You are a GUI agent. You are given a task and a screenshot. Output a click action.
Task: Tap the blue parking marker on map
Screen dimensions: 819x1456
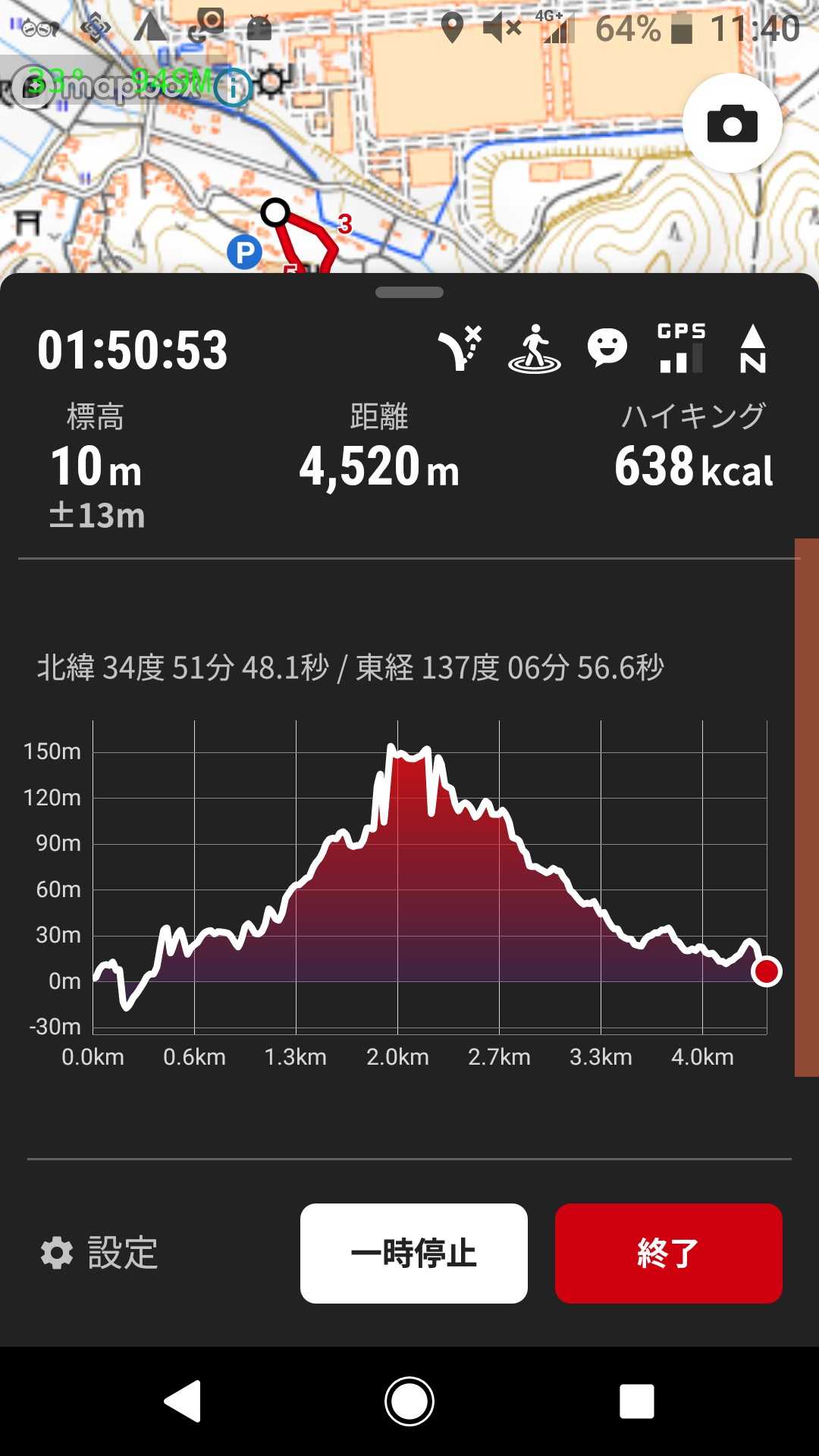(244, 252)
